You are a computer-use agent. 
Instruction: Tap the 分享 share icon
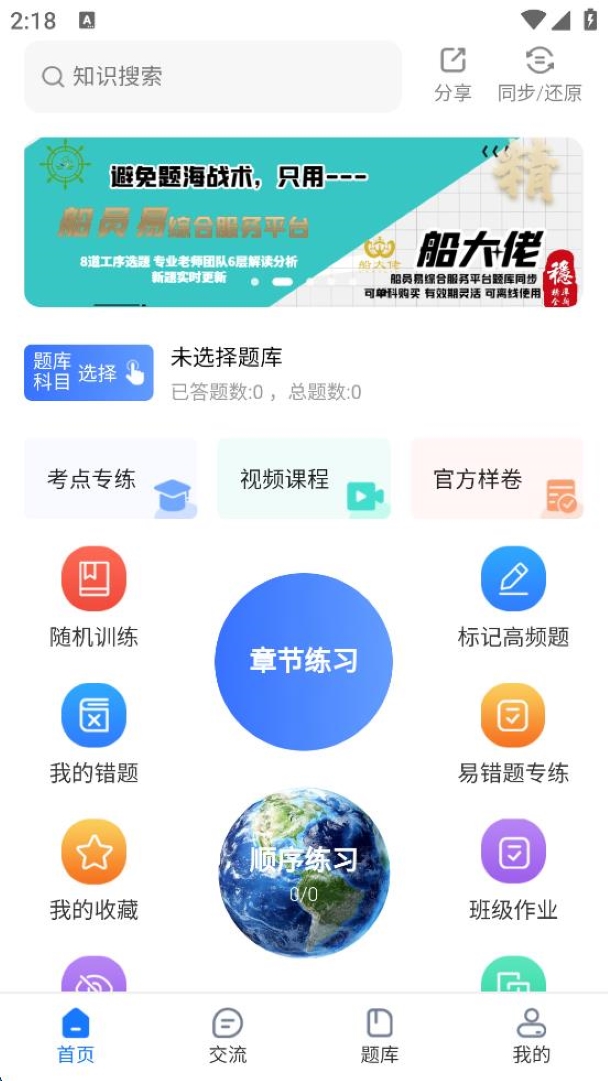tap(453, 74)
